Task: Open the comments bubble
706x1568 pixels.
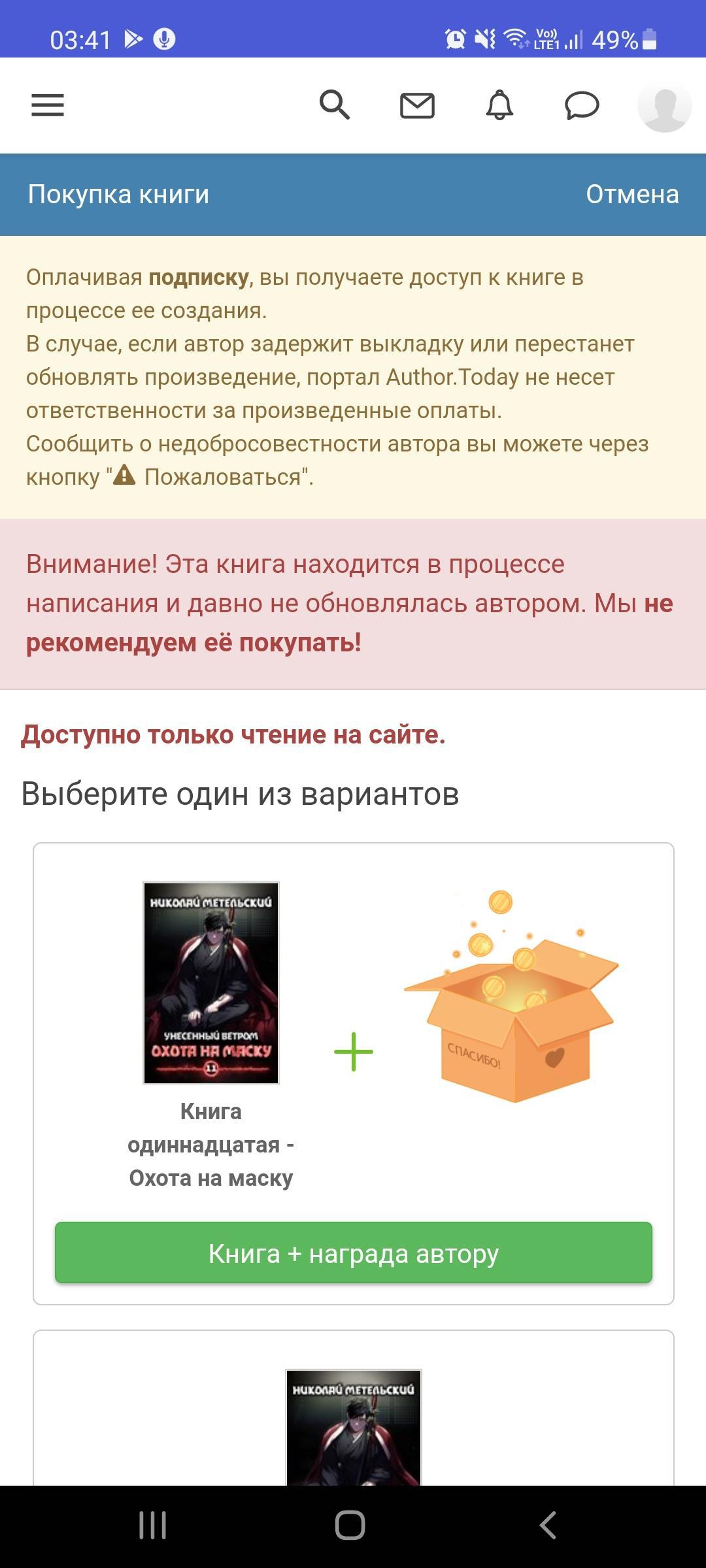Action: (582, 105)
